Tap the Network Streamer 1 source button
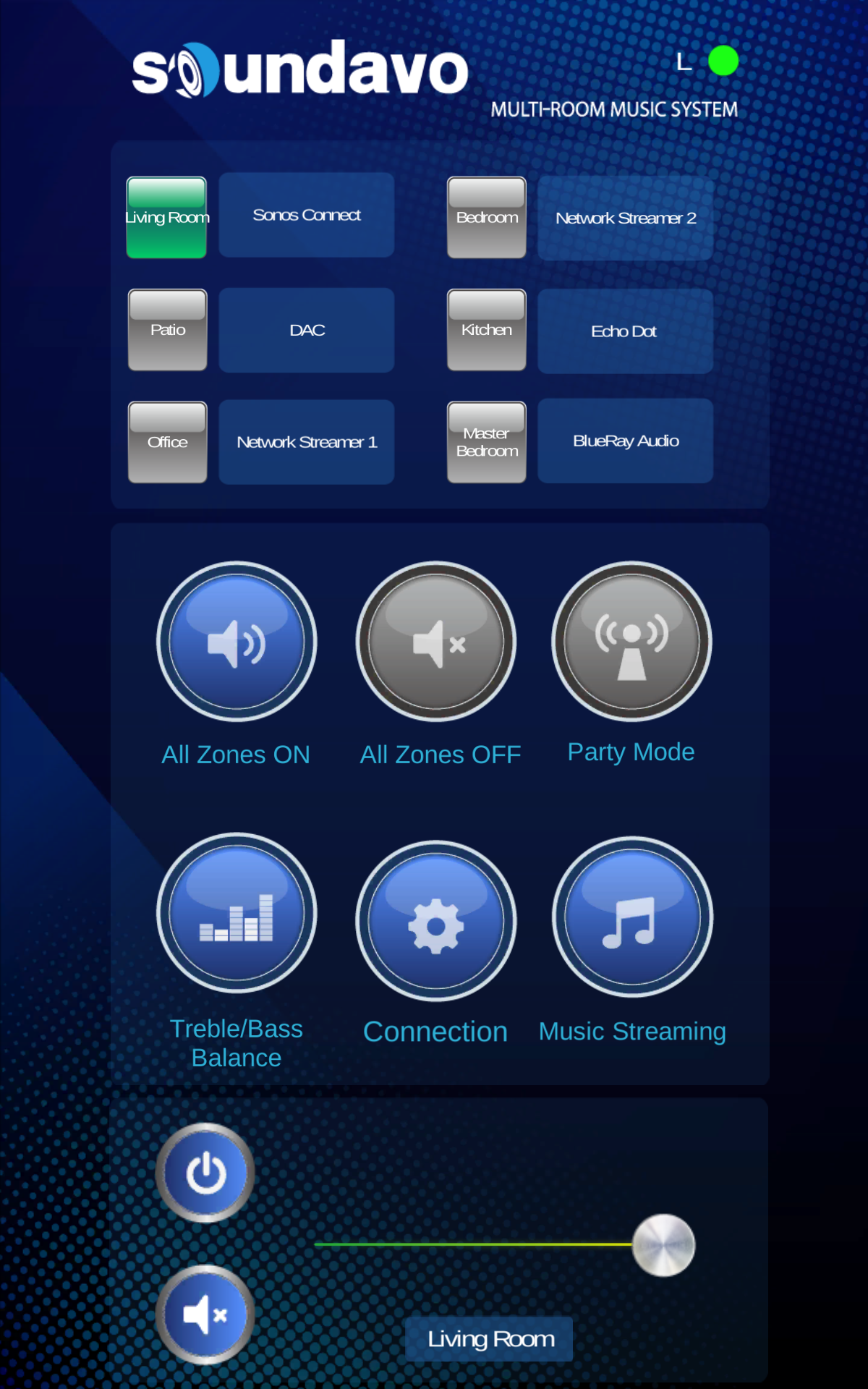Image resolution: width=868 pixels, height=1389 pixels. click(x=307, y=442)
